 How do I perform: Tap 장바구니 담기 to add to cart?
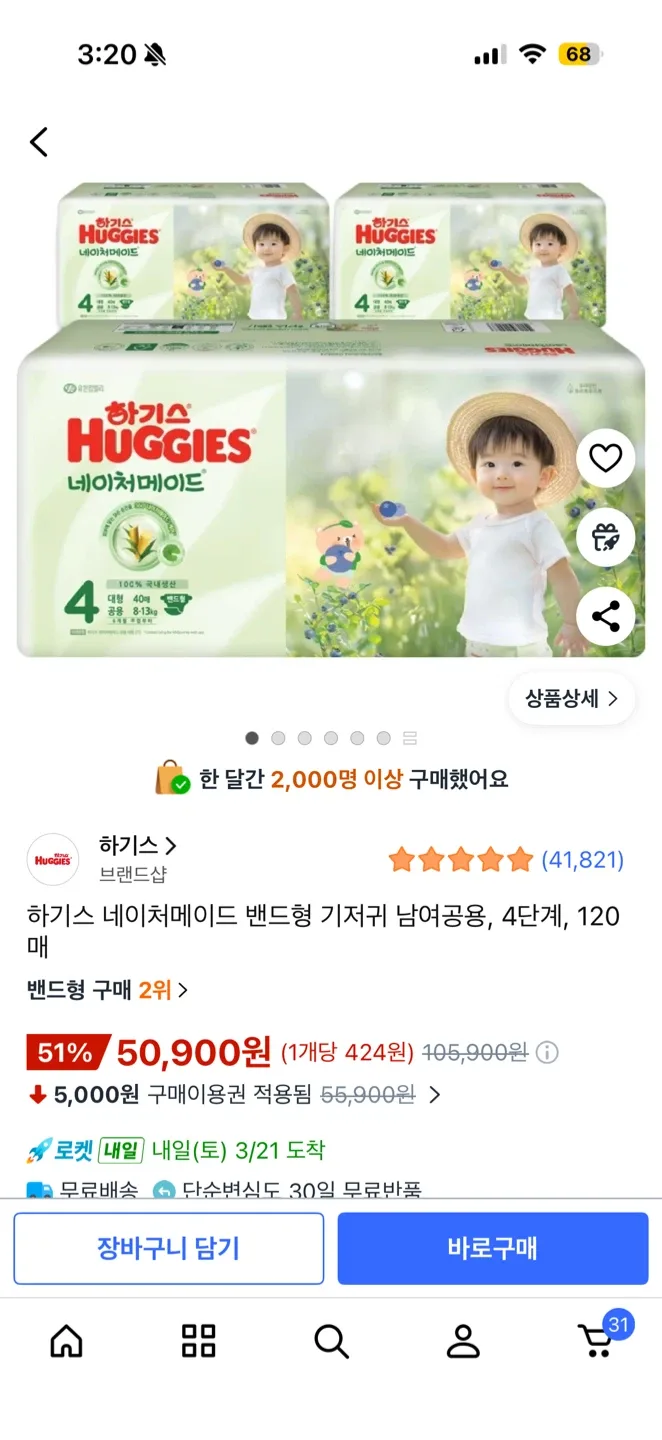coord(168,1248)
